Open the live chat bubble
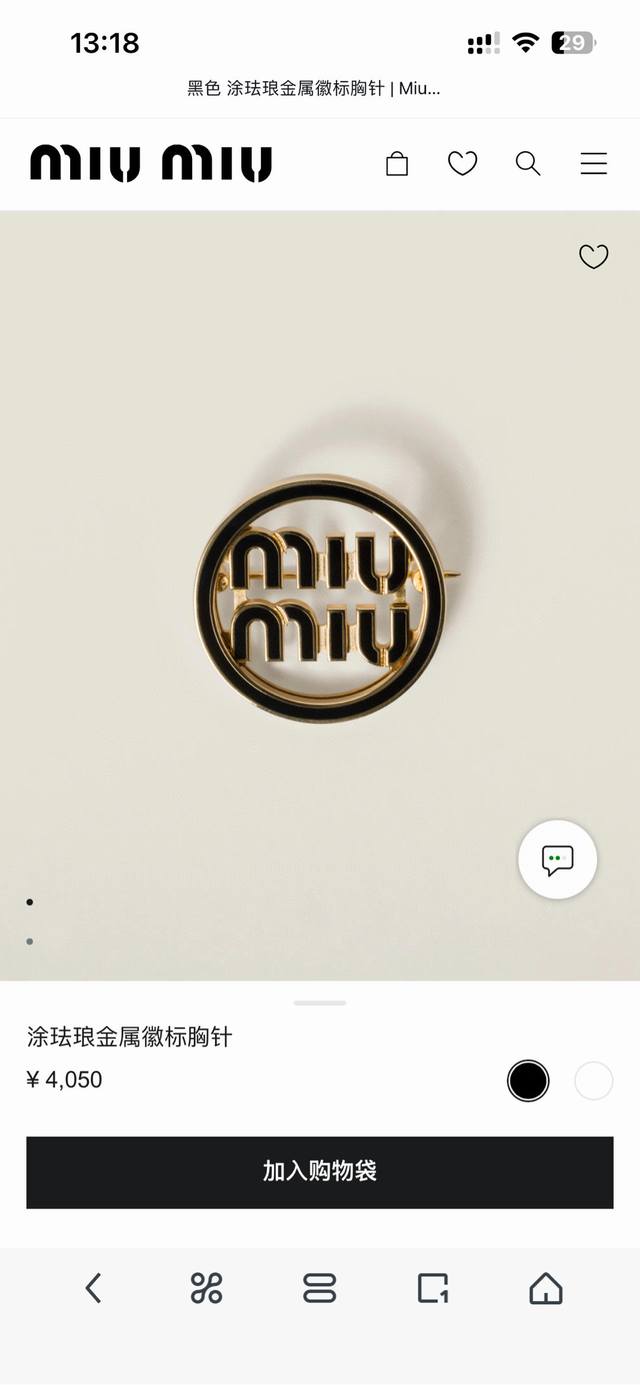Viewport: 640px width, 1385px height. tap(557, 860)
